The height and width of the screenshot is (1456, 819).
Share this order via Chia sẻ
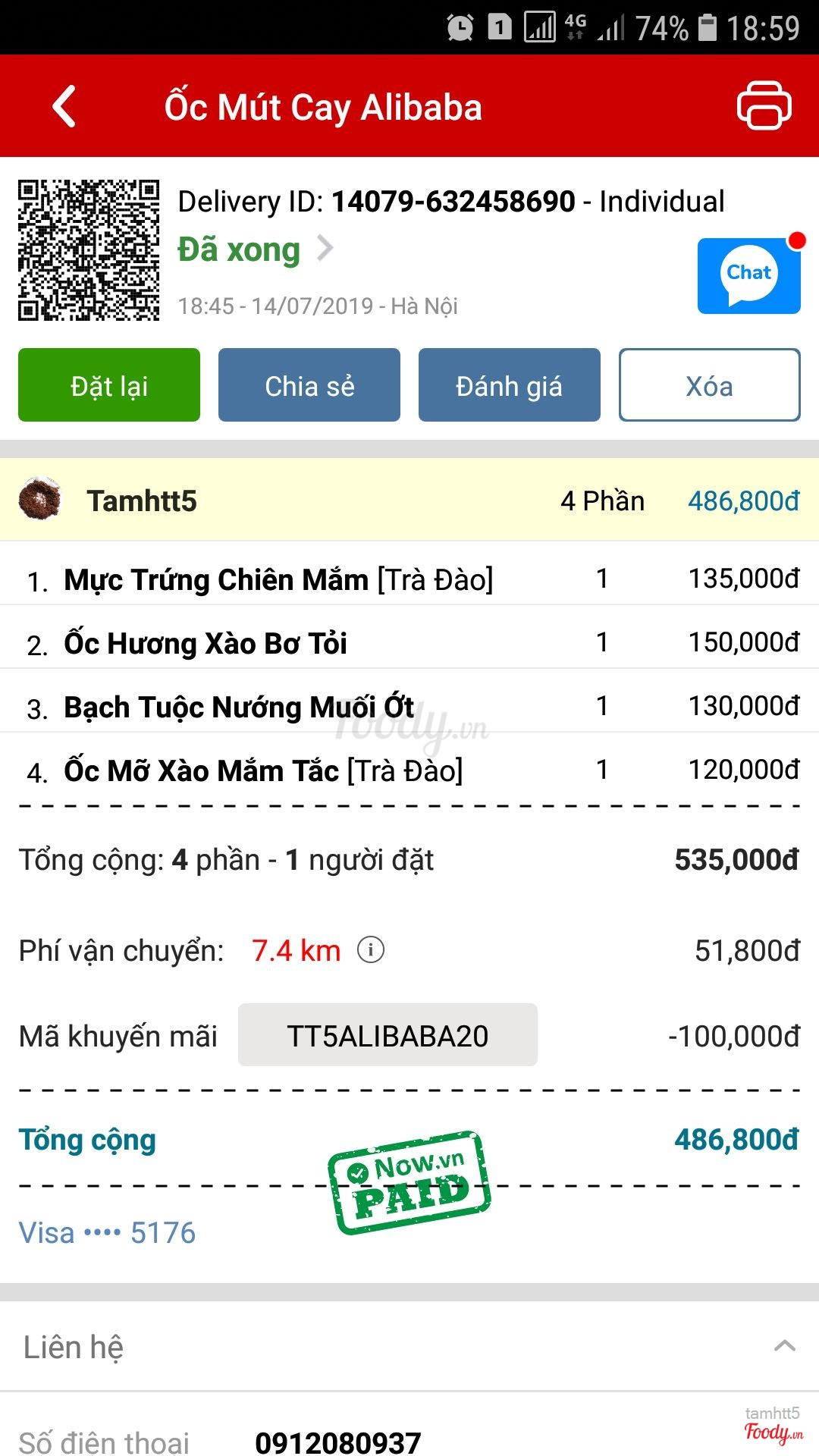(309, 385)
